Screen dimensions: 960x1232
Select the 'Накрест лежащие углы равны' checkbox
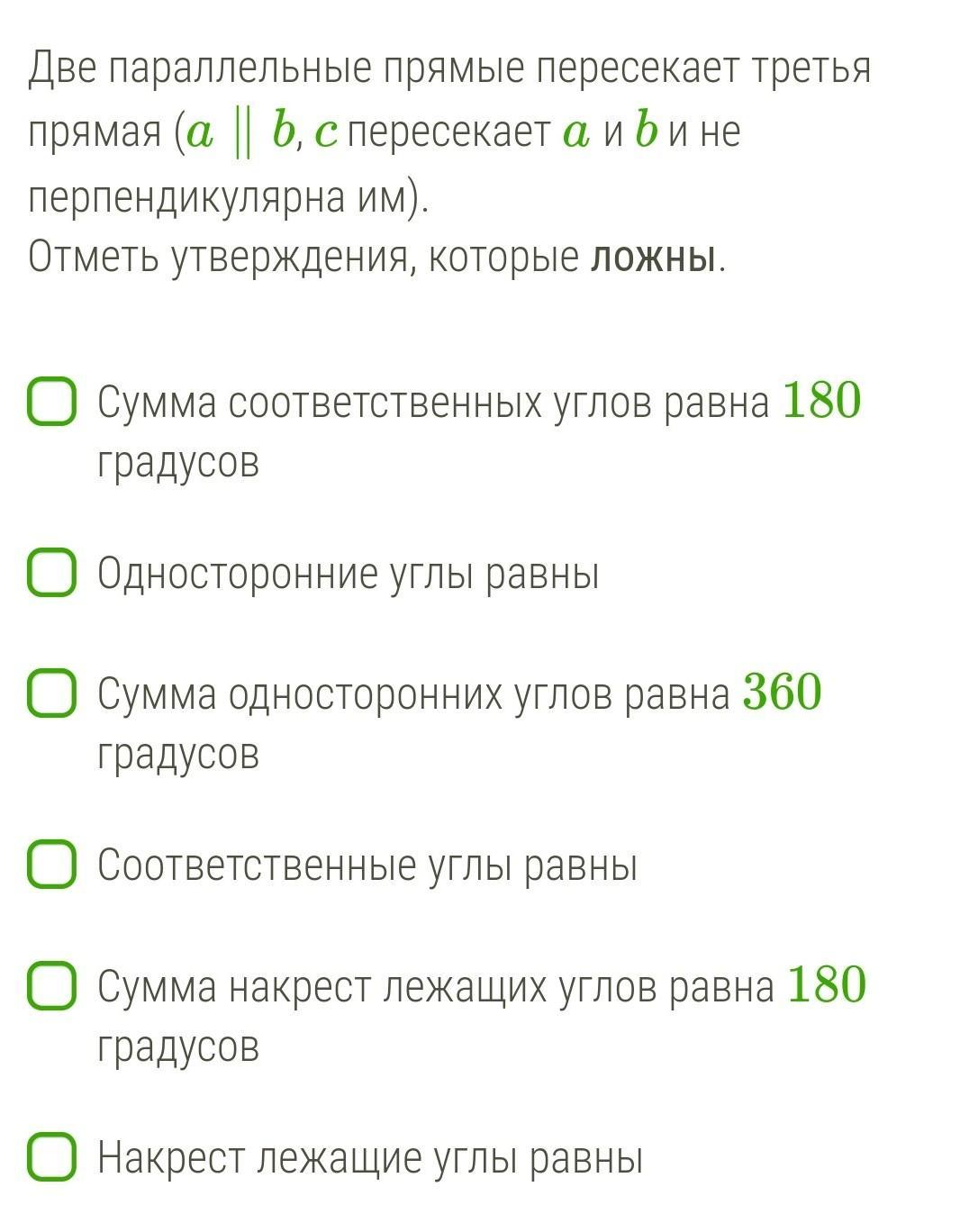51,1156
